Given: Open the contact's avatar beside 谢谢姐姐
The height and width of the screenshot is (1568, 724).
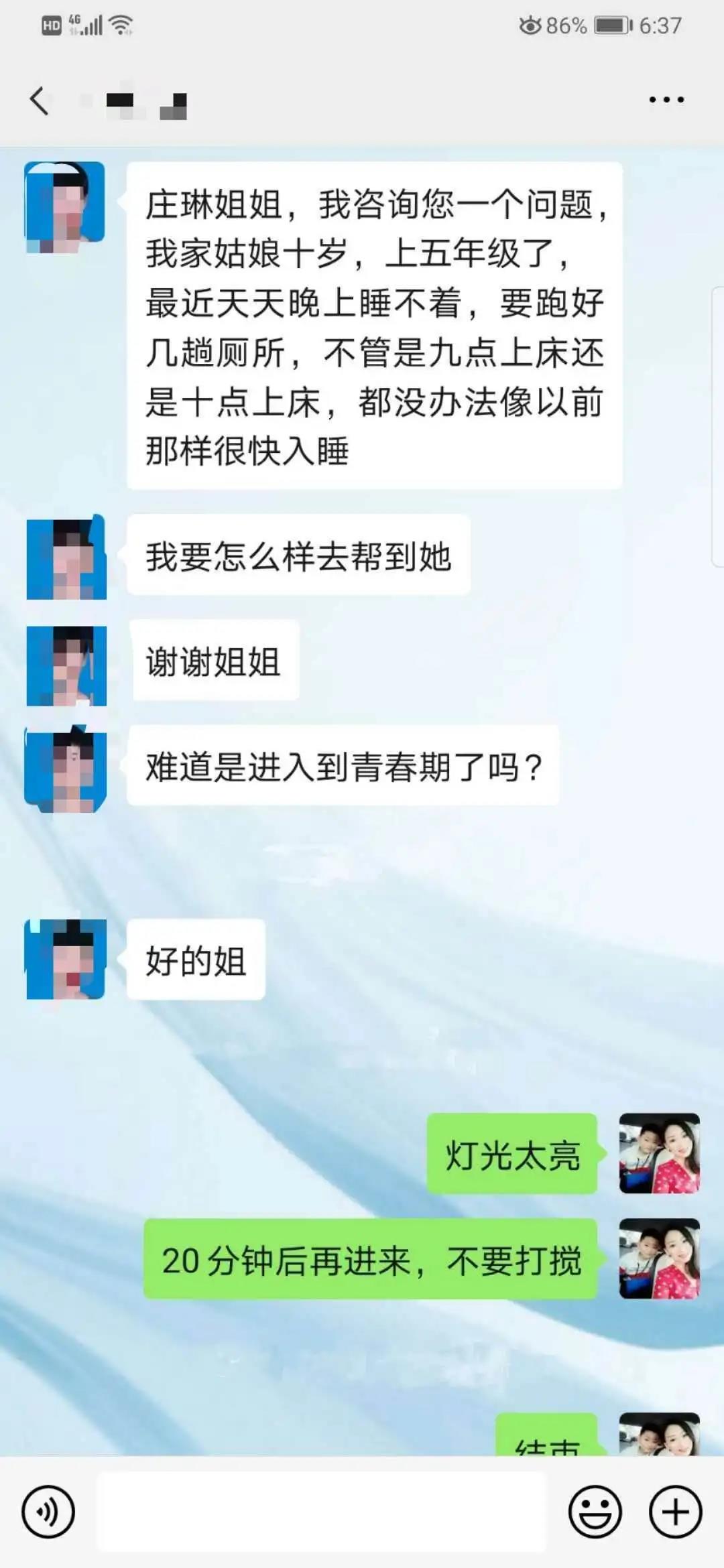Looking at the screenshot, I should pos(66,666).
